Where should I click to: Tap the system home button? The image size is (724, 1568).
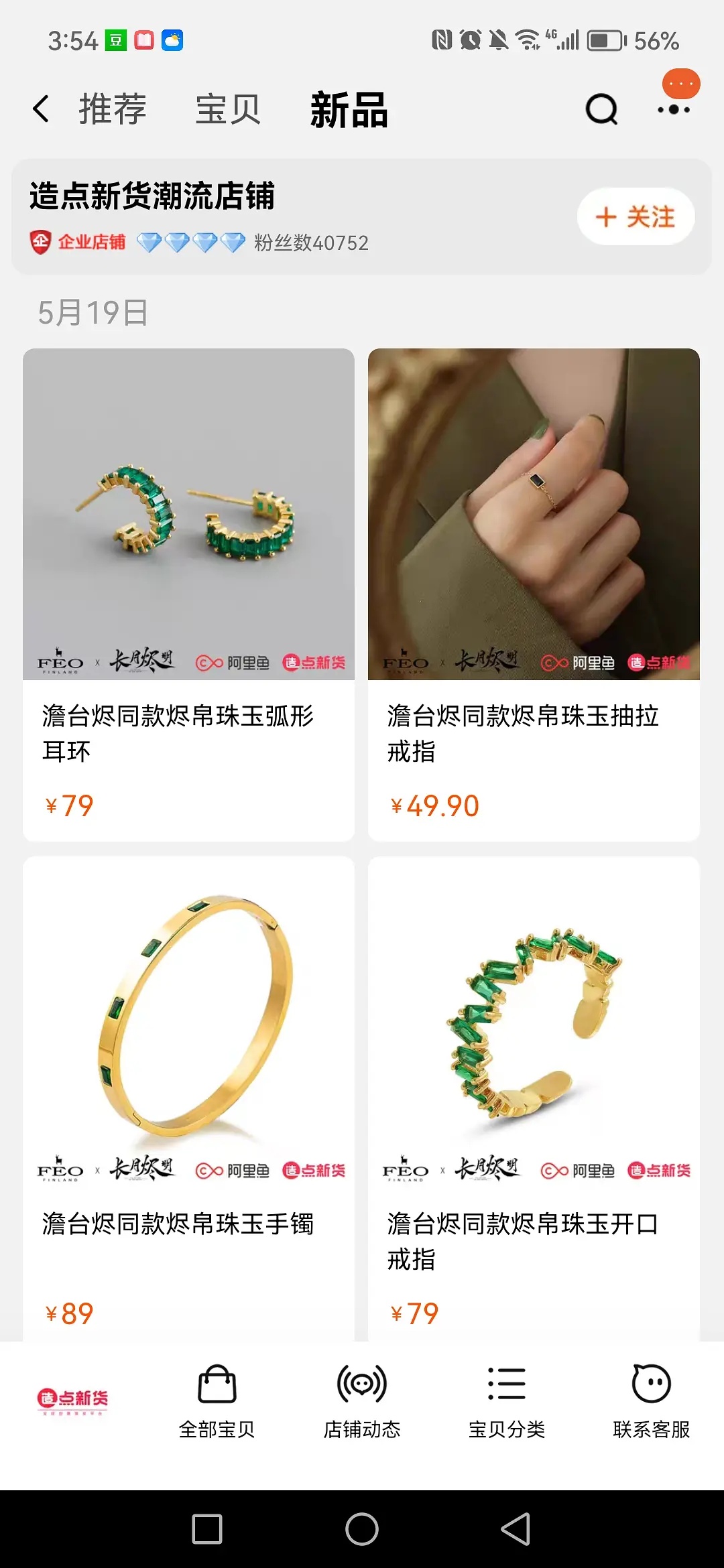362,1529
